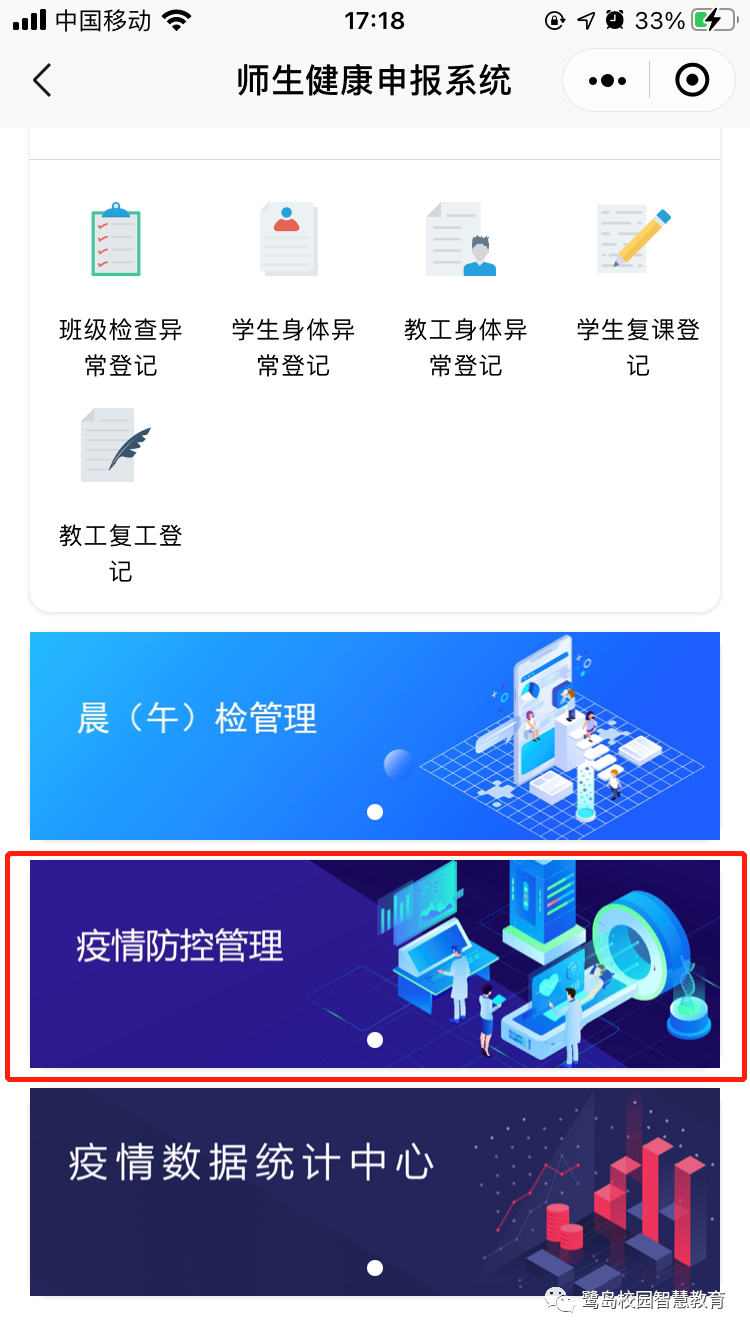Open the 疫情防控管理 banner
Screen dimensions: 750x1334
375,964
